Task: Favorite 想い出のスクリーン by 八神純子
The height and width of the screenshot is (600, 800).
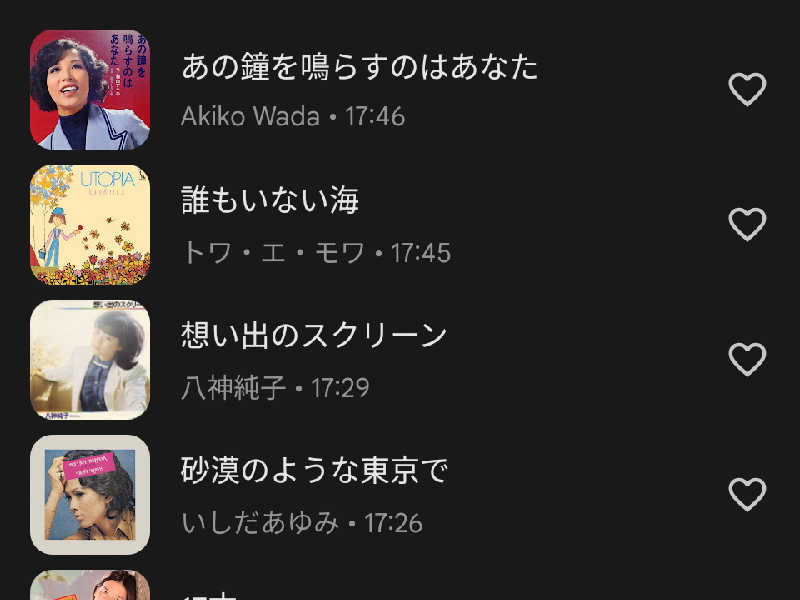Action: (747, 359)
